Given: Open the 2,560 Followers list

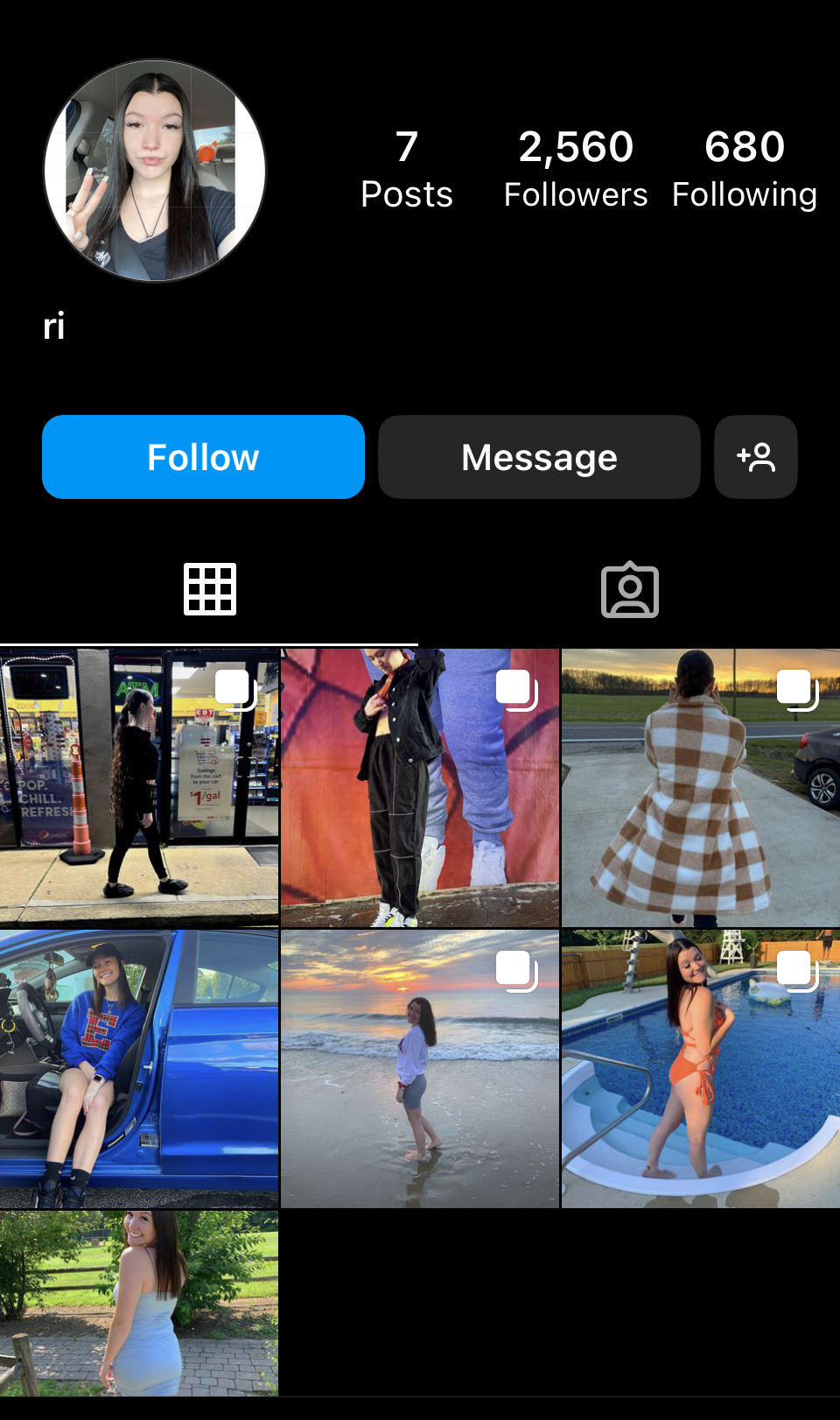Looking at the screenshot, I should click(x=576, y=169).
